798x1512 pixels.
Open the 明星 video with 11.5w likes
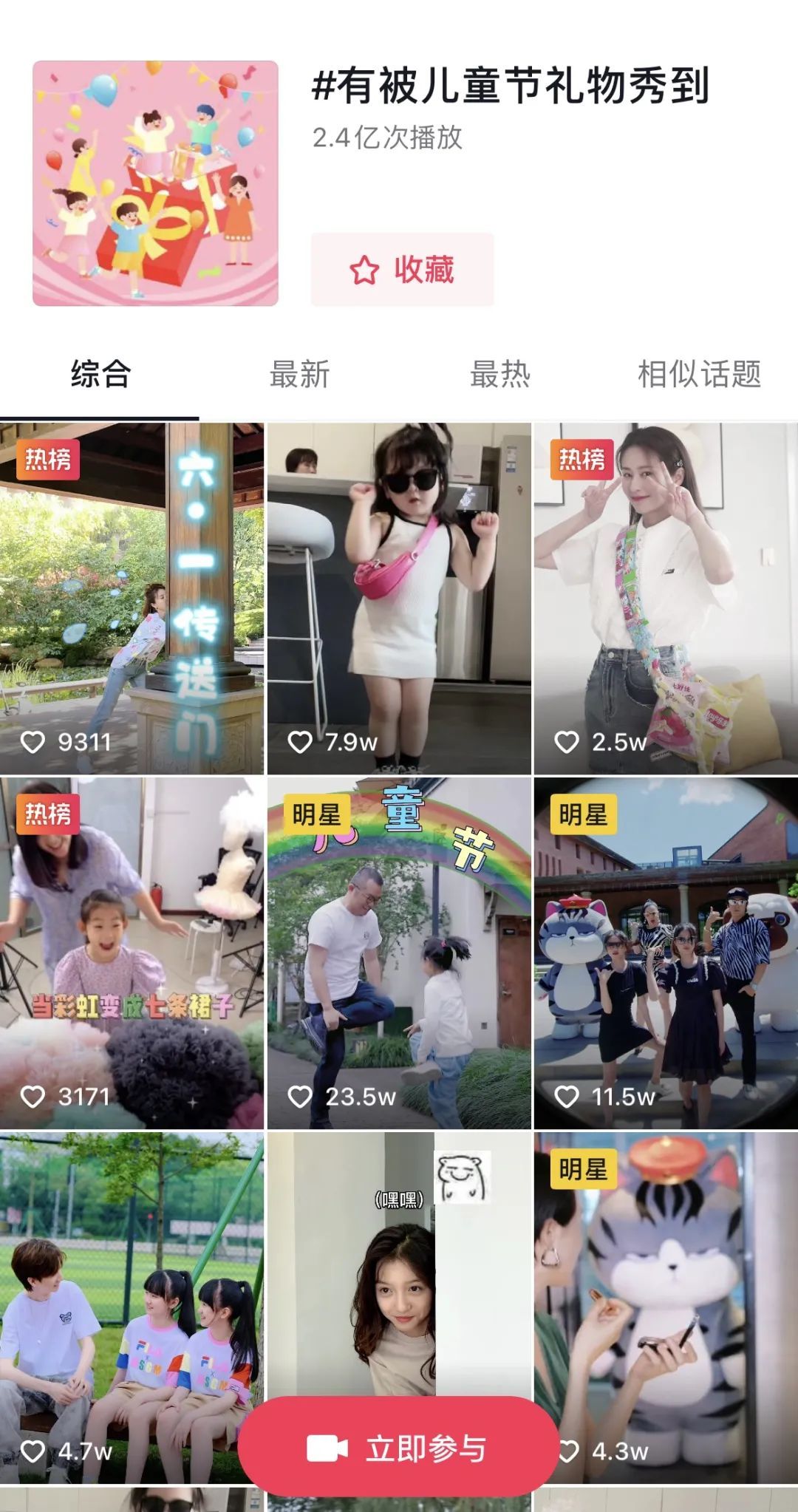[x=665, y=953]
